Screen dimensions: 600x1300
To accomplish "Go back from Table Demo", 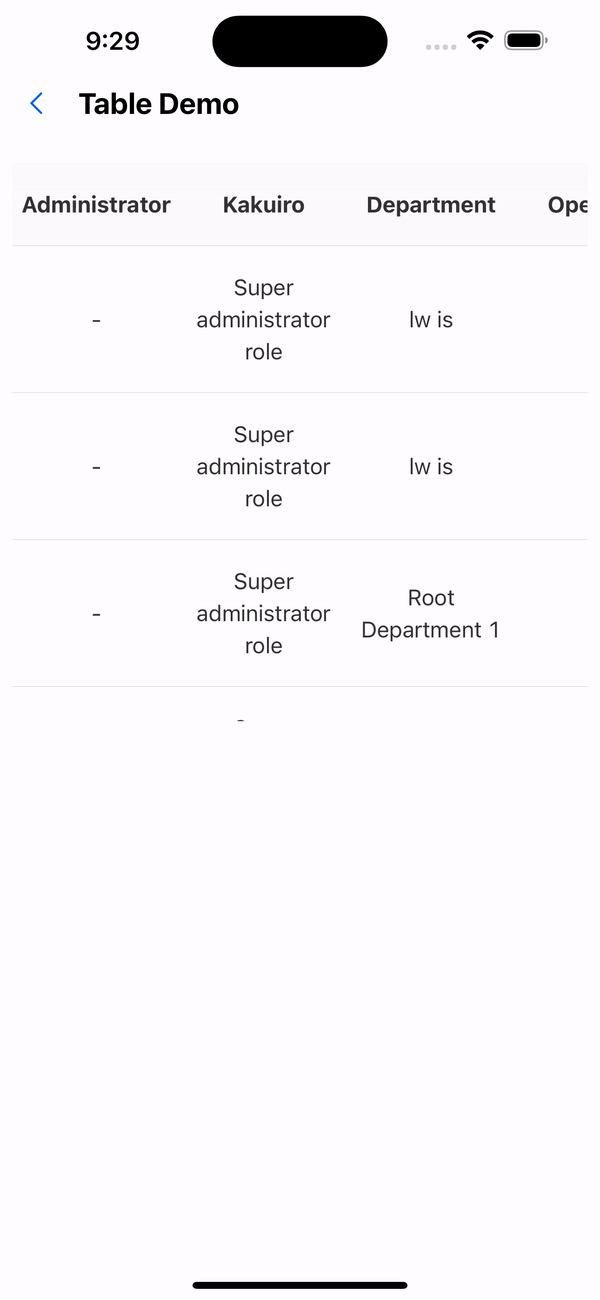I will [x=37, y=104].
